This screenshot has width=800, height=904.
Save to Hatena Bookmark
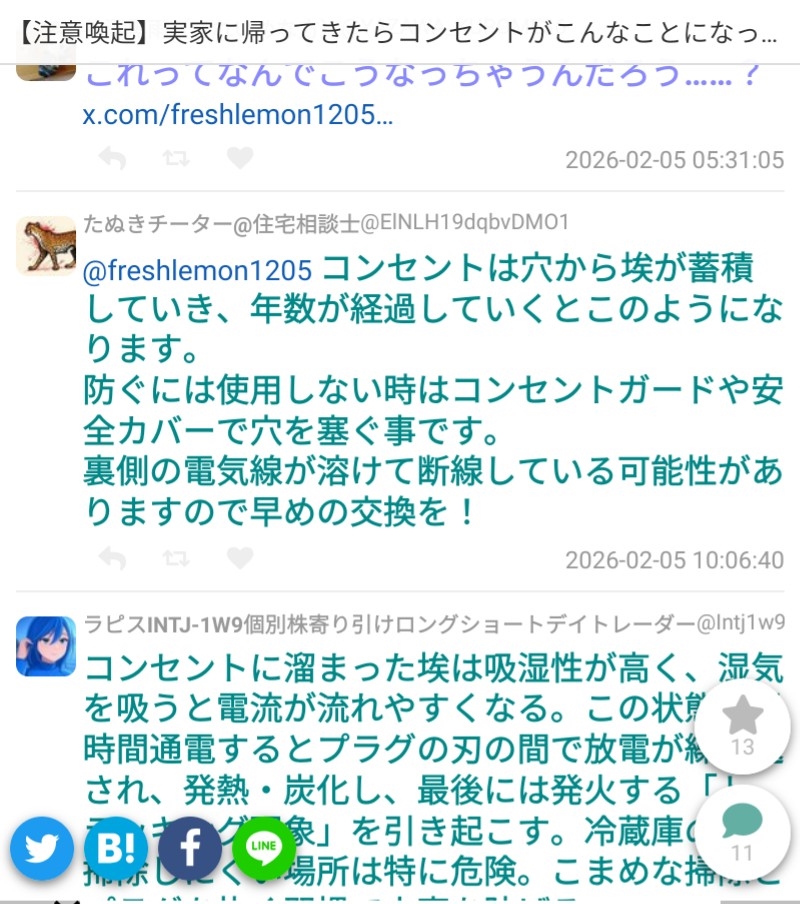click(x=116, y=848)
